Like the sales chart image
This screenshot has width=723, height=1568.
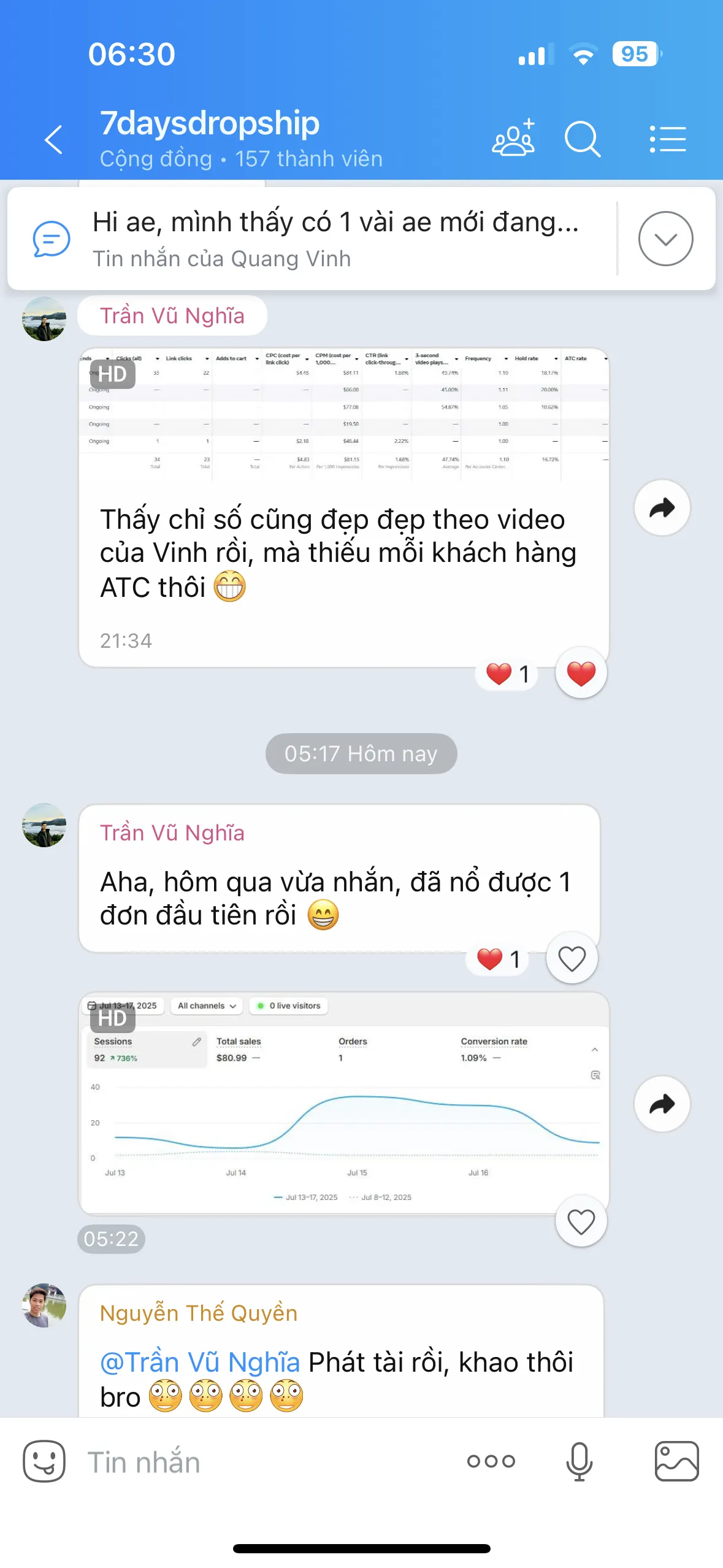[x=581, y=1222]
